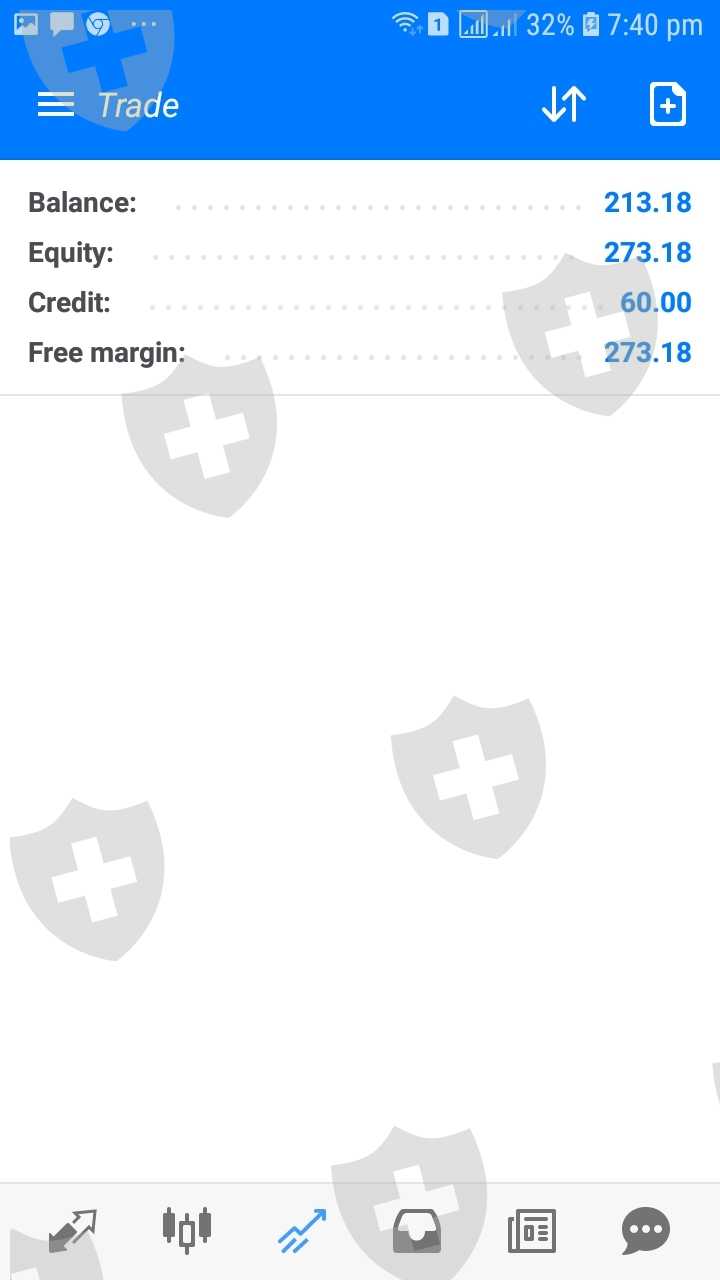The height and width of the screenshot is (1280, 720).
Task: Select the Trade tab
Action: (302, 1231)
